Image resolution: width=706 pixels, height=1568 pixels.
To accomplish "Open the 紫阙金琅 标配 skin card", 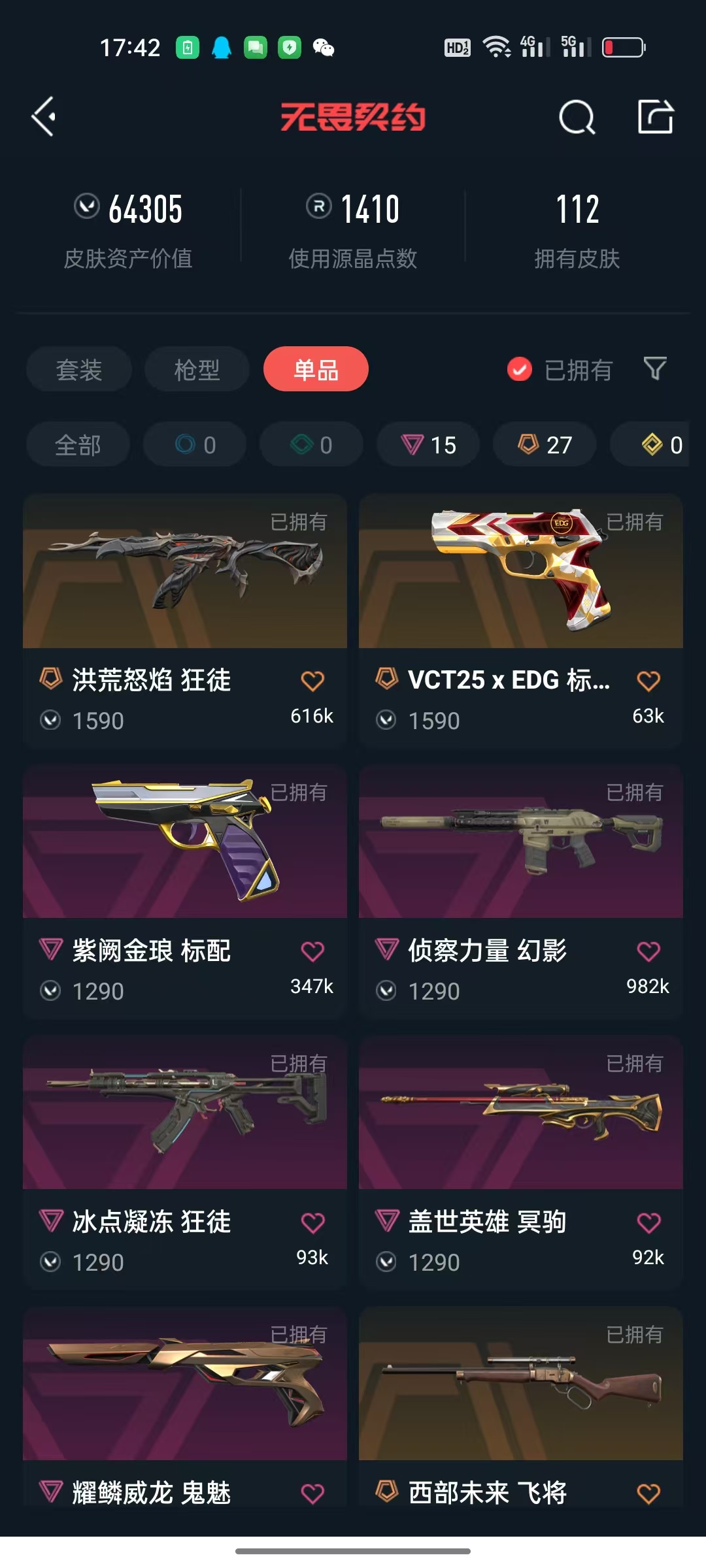I will click(x=185, y=892).
